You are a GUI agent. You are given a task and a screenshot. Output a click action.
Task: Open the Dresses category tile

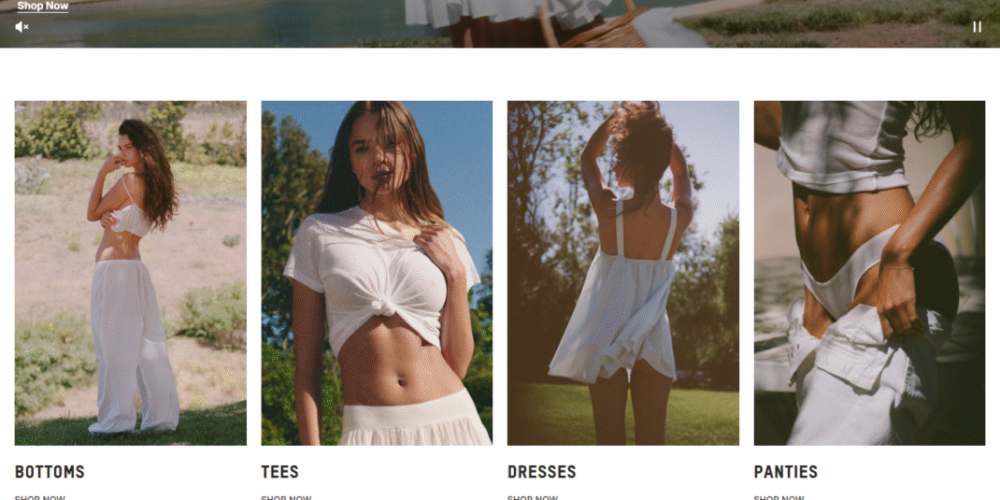pyautogui.click(x=623, y=272)
